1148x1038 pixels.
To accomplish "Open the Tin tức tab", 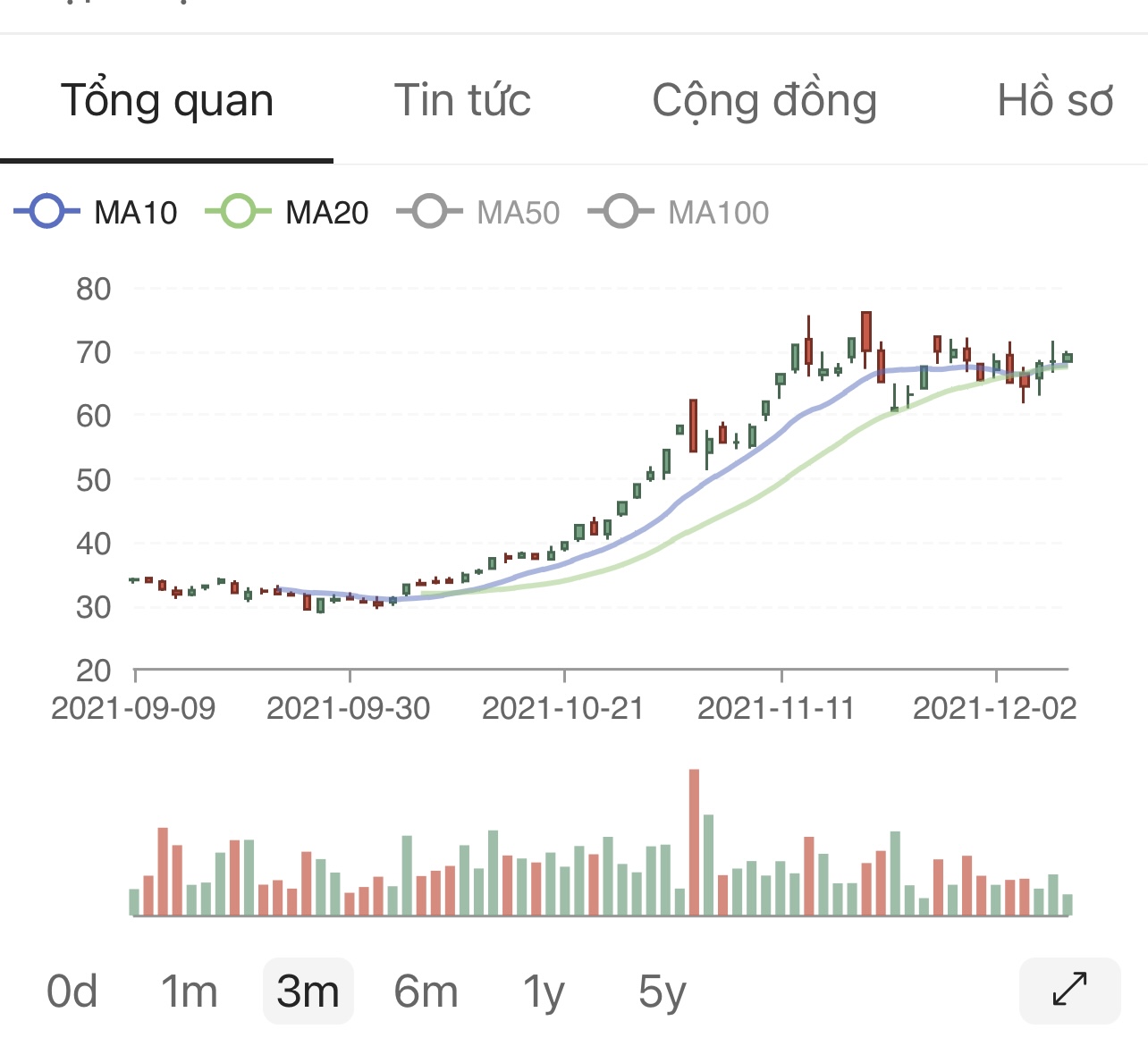I will (462, 100).
